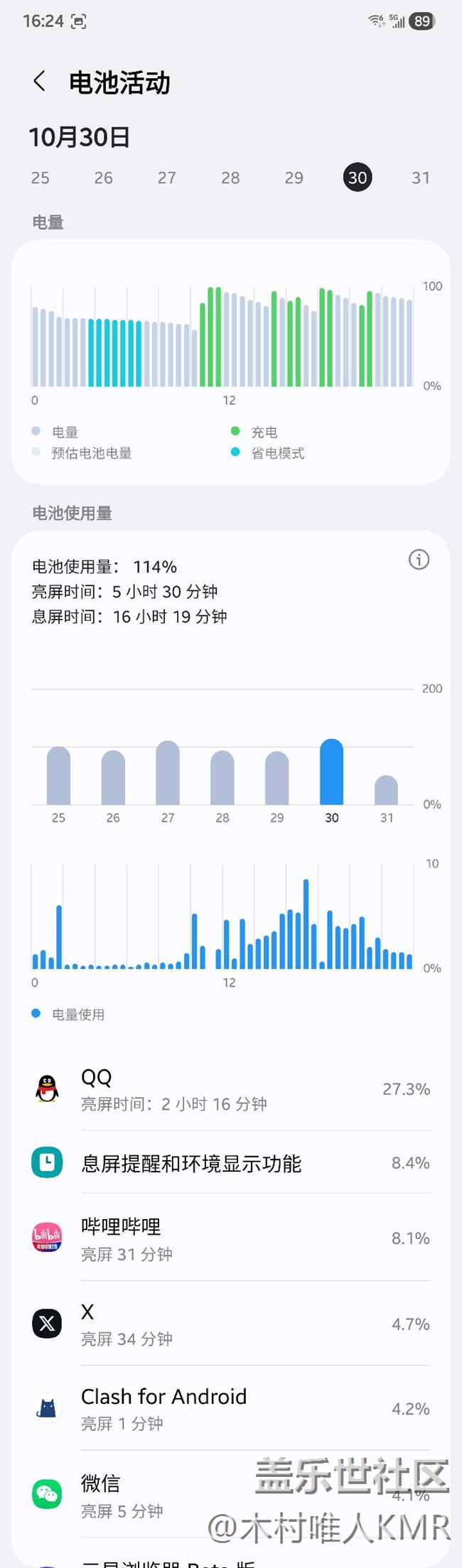Open QQ battery usage details
The height and width of the screenshot is (1568, 462).
pos(231,1090)
